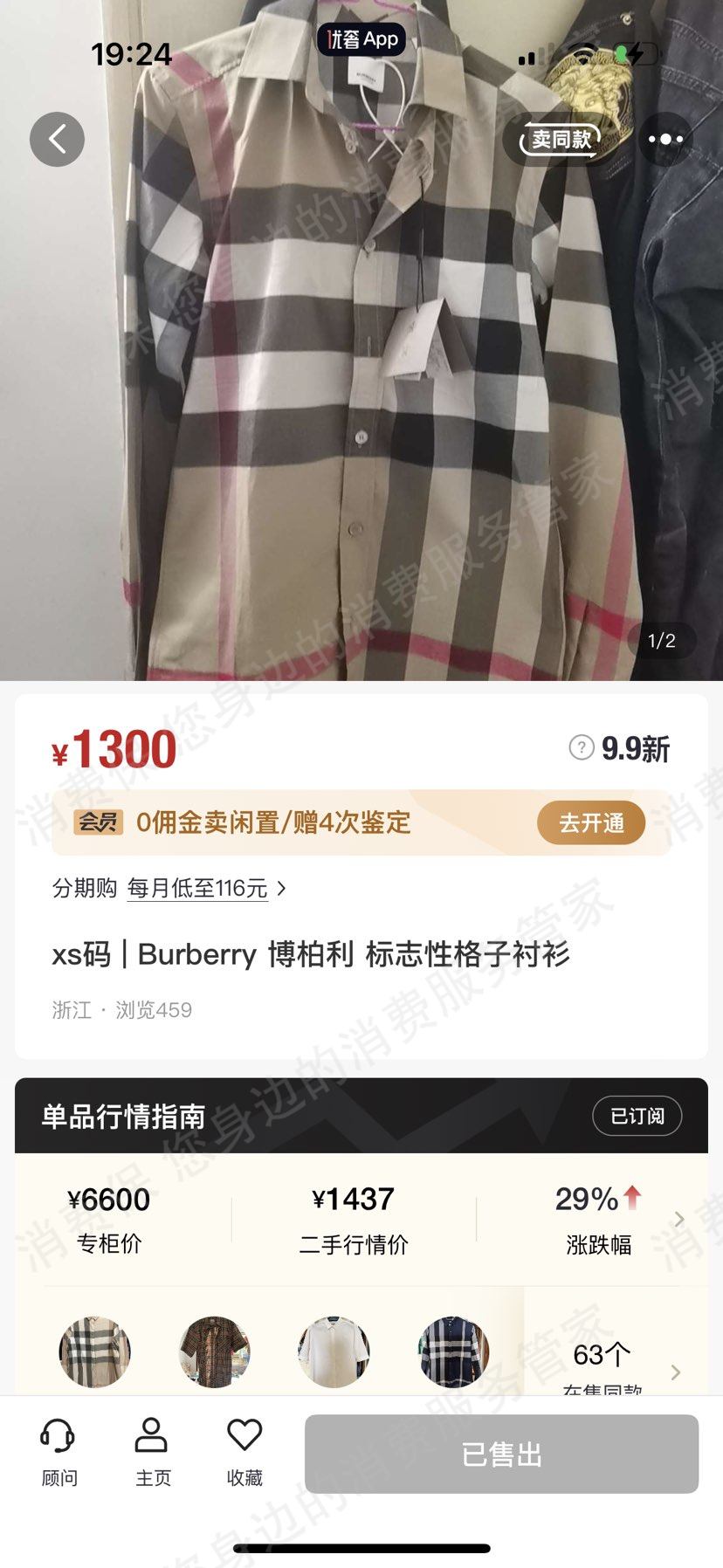723x1568 pixels.
Task: Return to 优奢 App via status pill
Action: pos(361,39)
